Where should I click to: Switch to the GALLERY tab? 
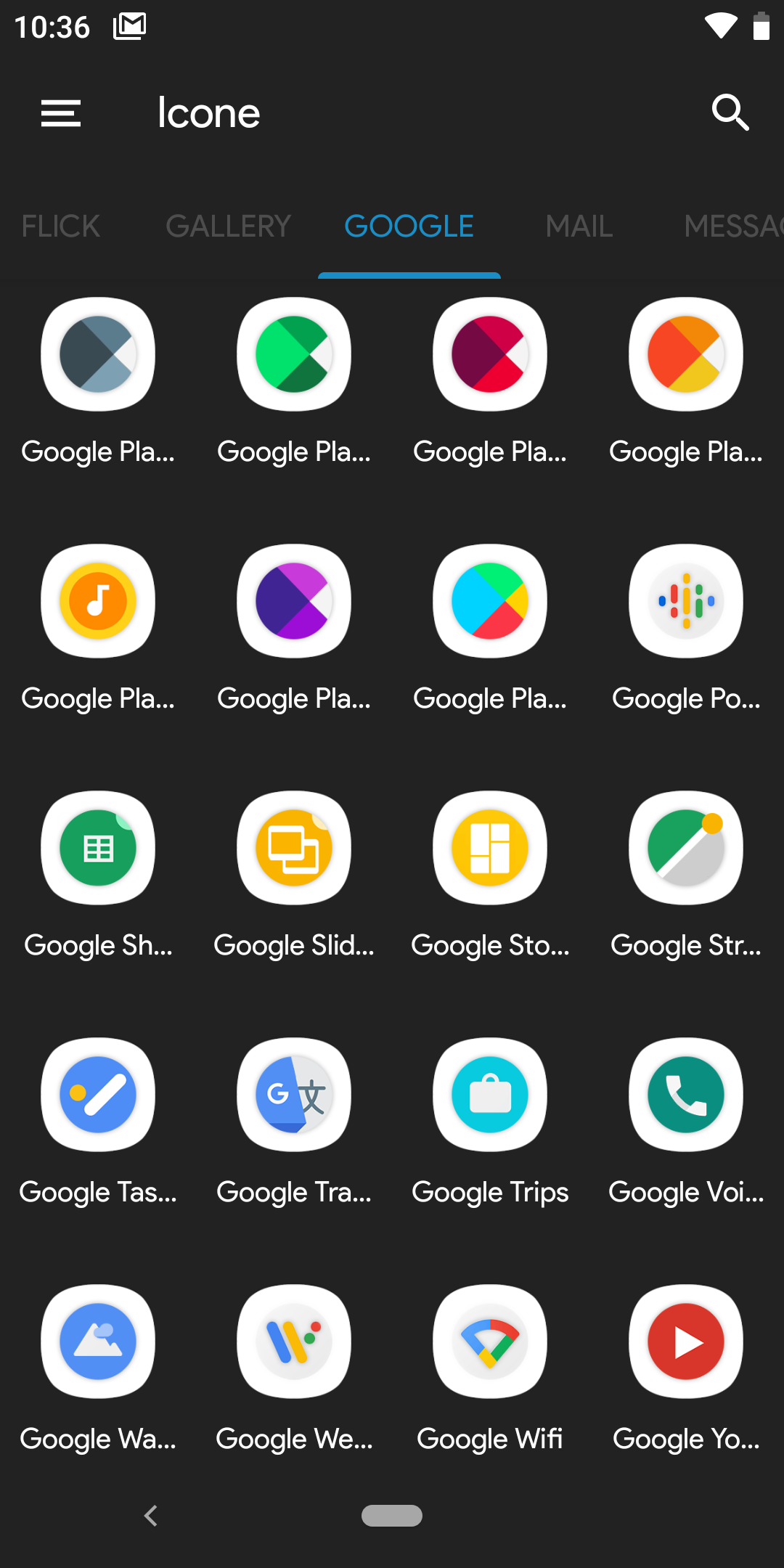pyautogui.click(x=228, y=226)
